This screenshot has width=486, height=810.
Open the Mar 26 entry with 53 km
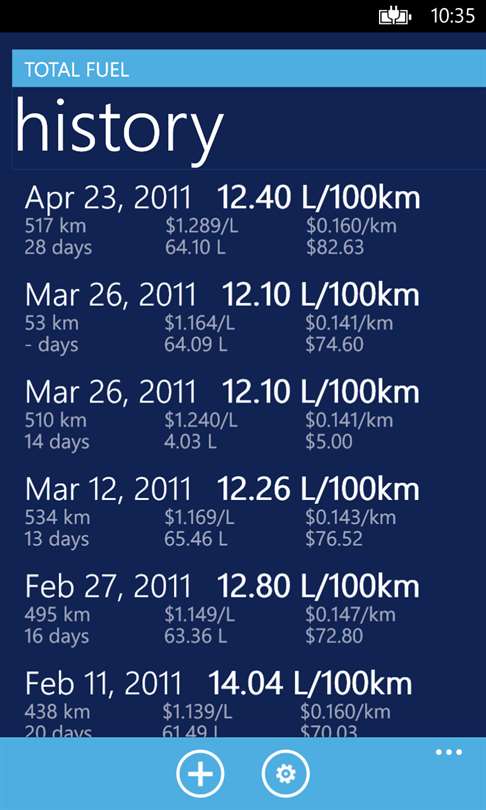click(223, 318)
